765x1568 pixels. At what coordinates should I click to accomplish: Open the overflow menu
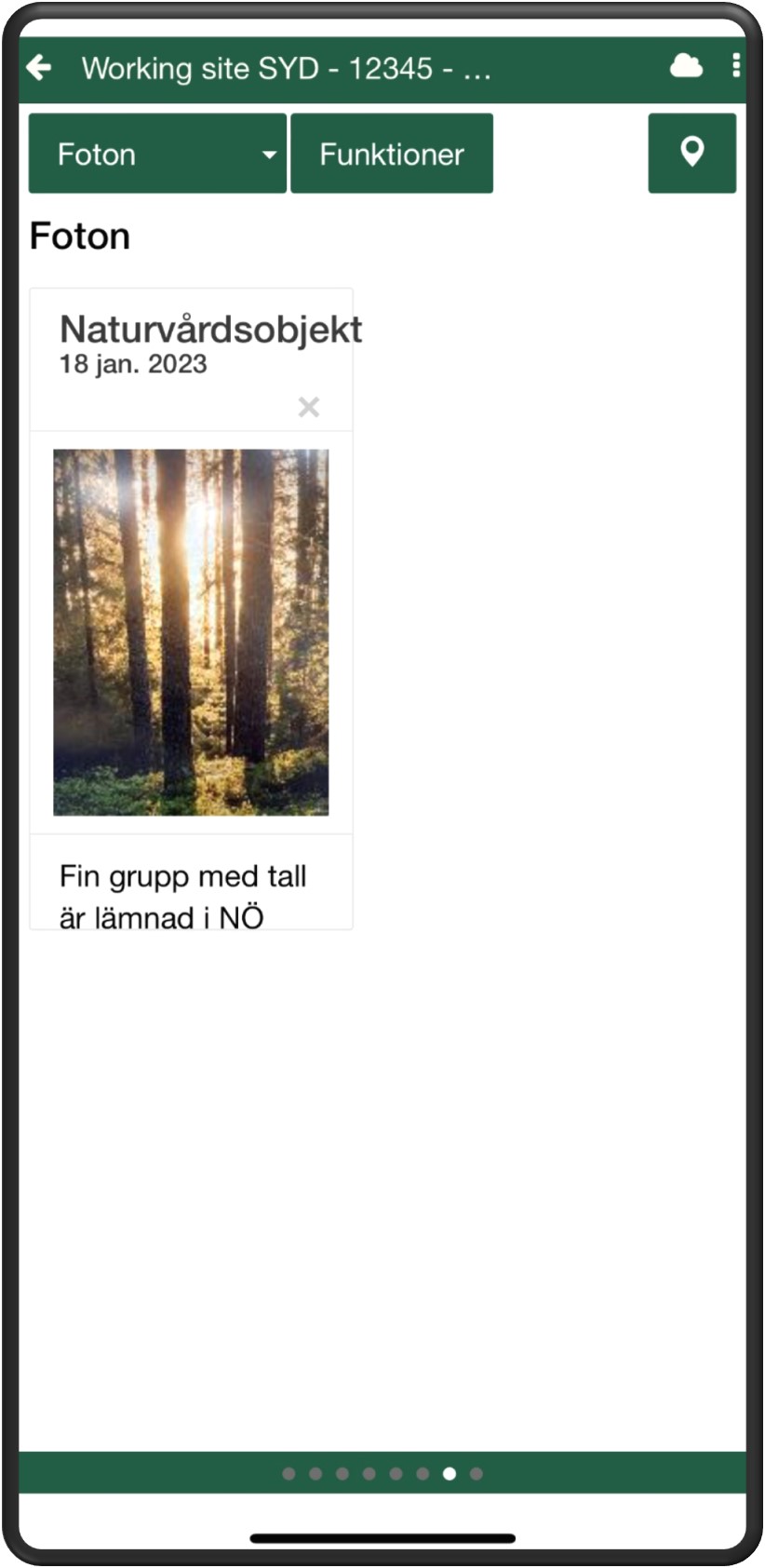tap(736, 66)
